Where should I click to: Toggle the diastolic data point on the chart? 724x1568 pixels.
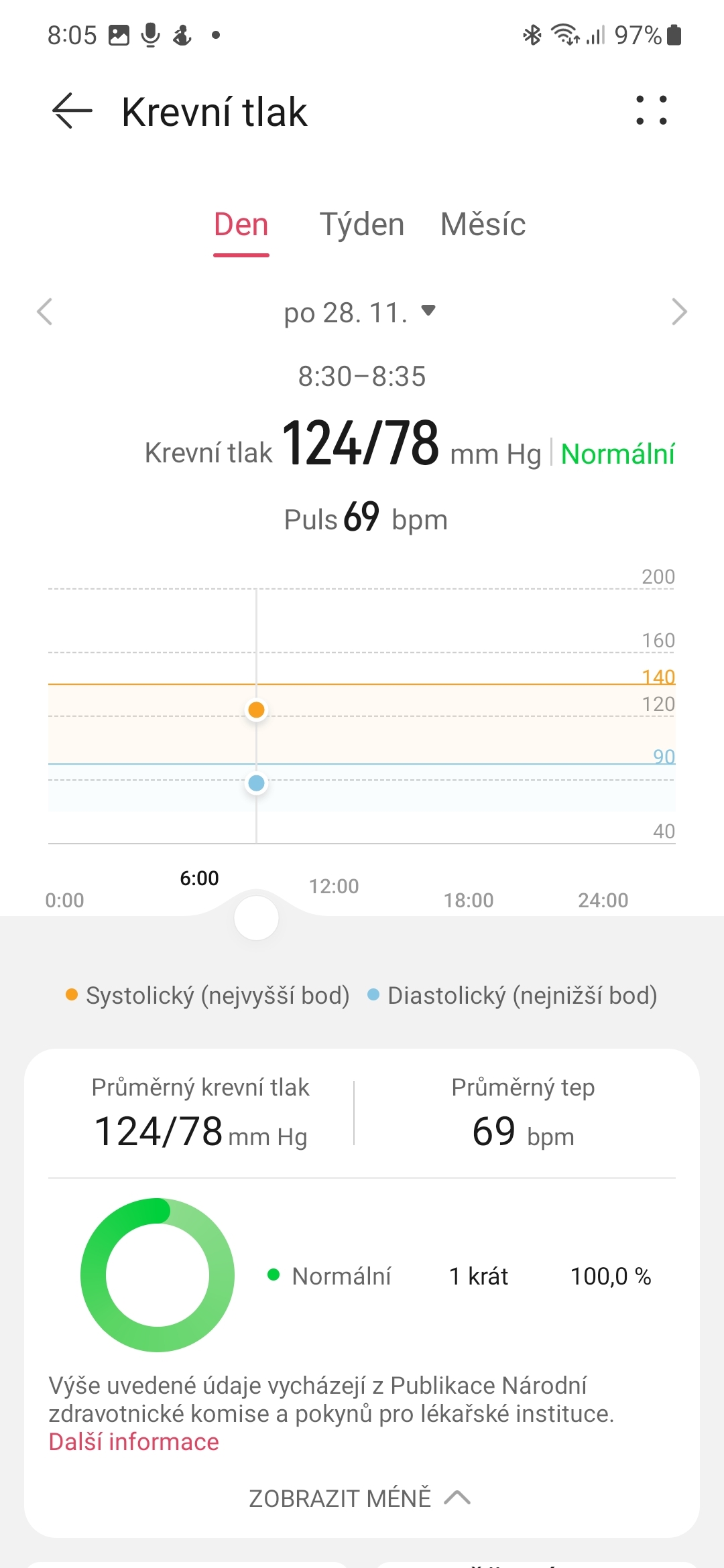coord(256,783)
